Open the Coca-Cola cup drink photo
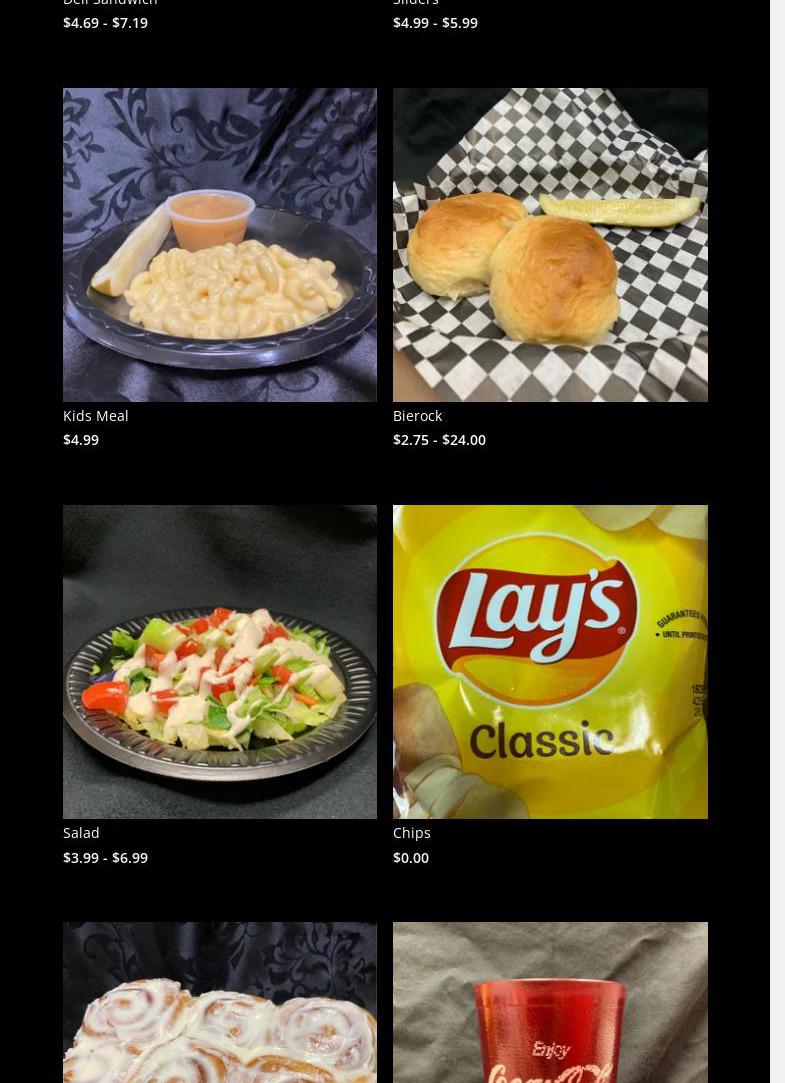This screenshot has width=785, height=1083. [549, 1002]
